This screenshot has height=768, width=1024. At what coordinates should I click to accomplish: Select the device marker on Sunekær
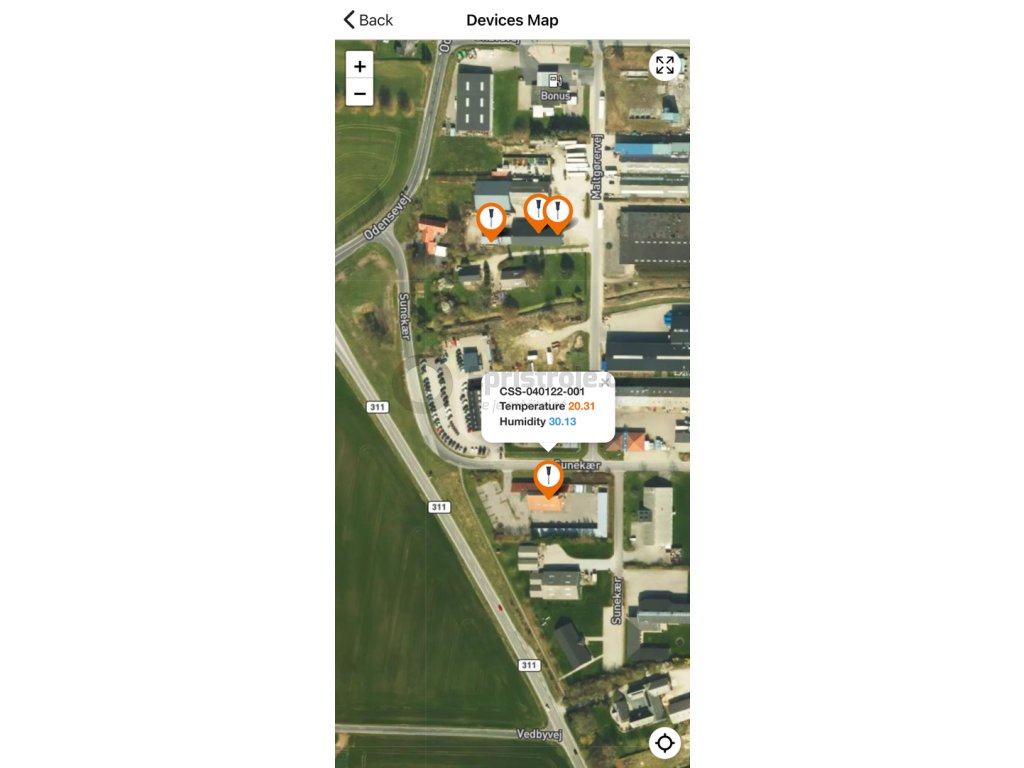pyautogui.click(x=549, y=478)
